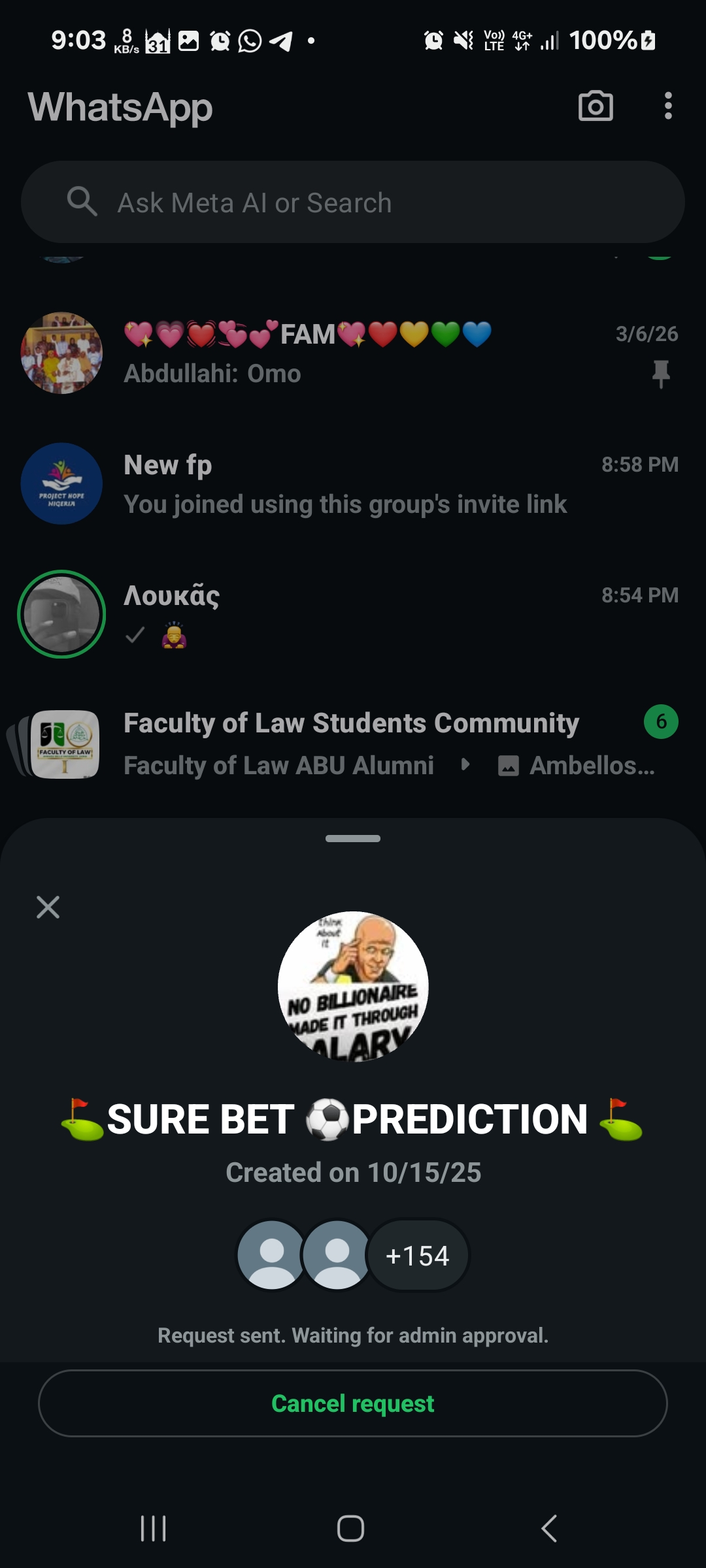Viewport: 706px width, 1568px height.
Task: Open the chat with Λουκᾶς
Action: pos(392,614)
